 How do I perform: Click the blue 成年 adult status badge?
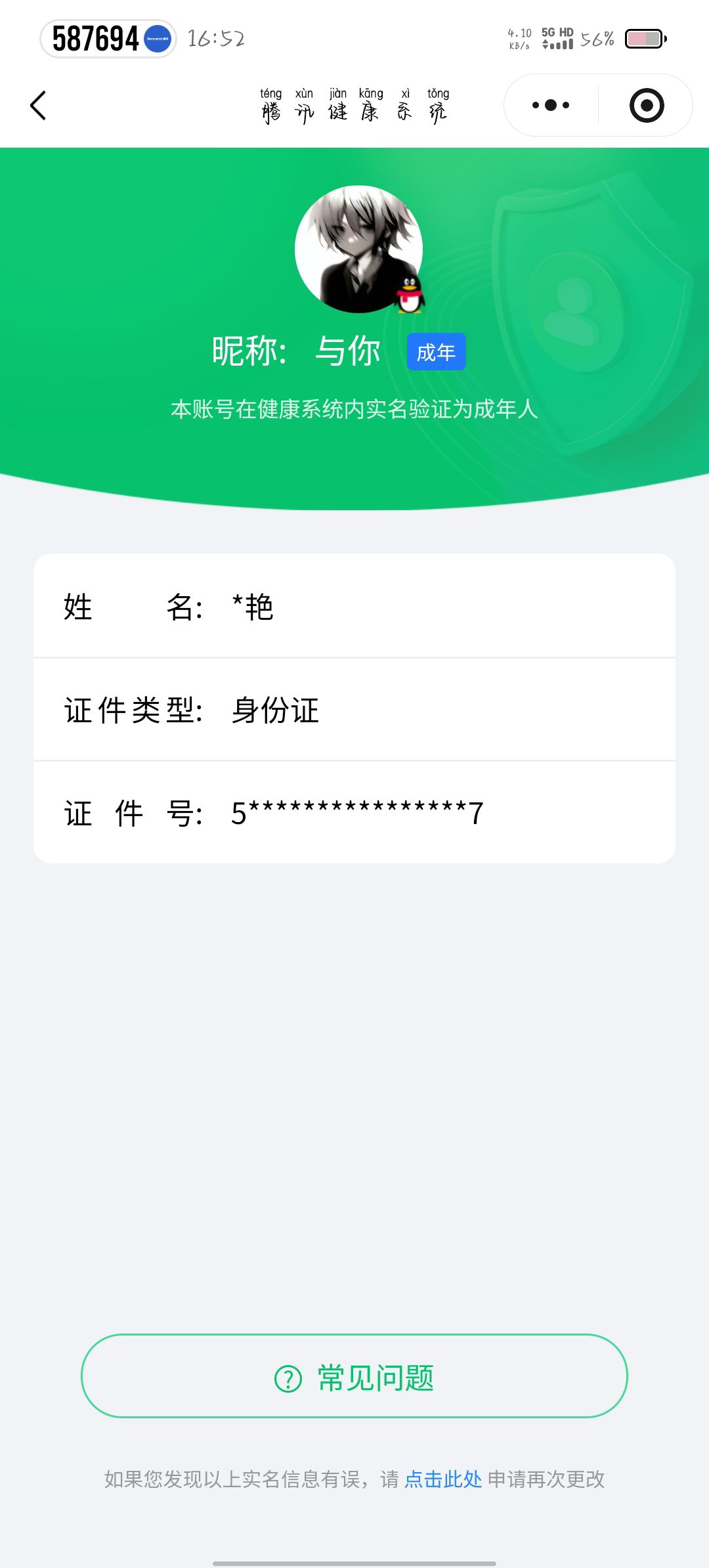(435, 352)
